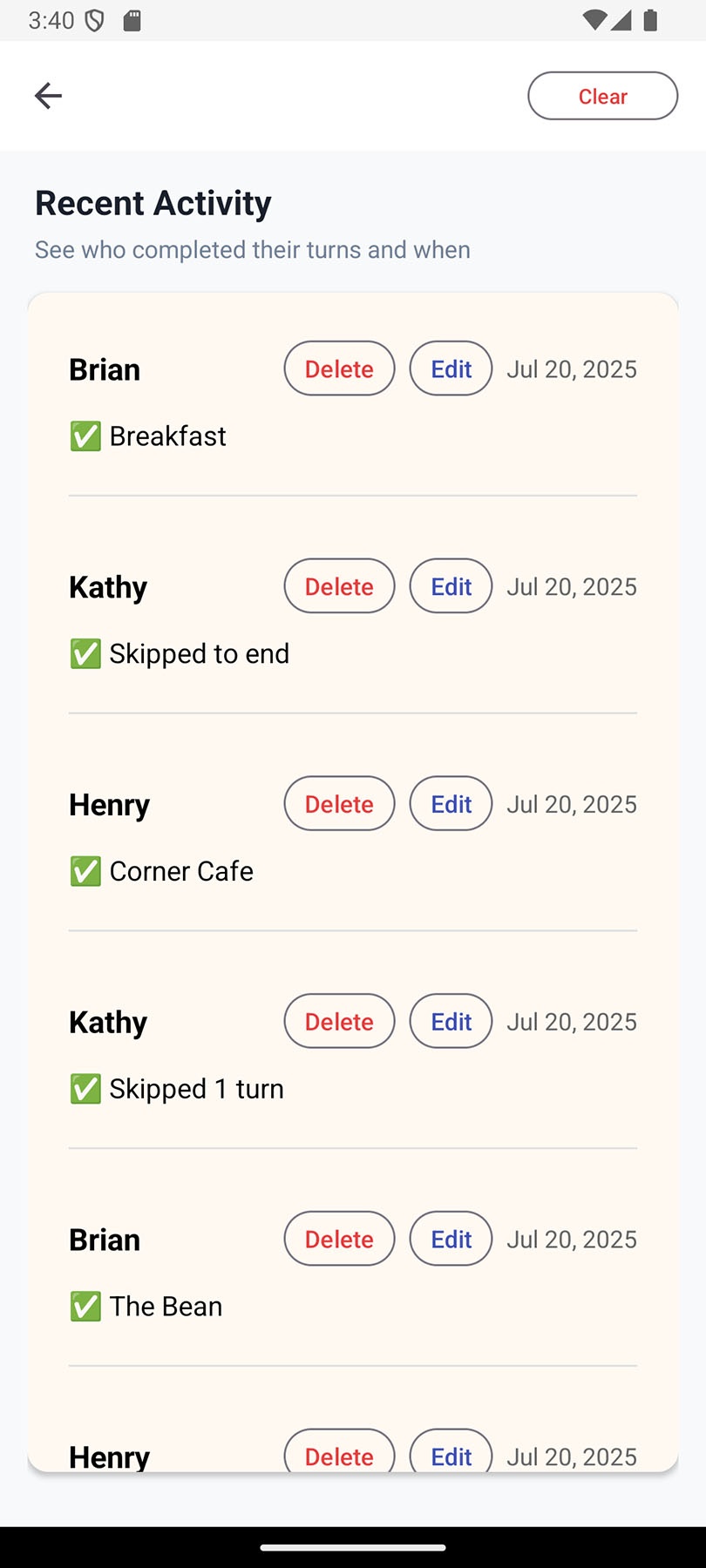Go back using the top arrow

[48, 96]
